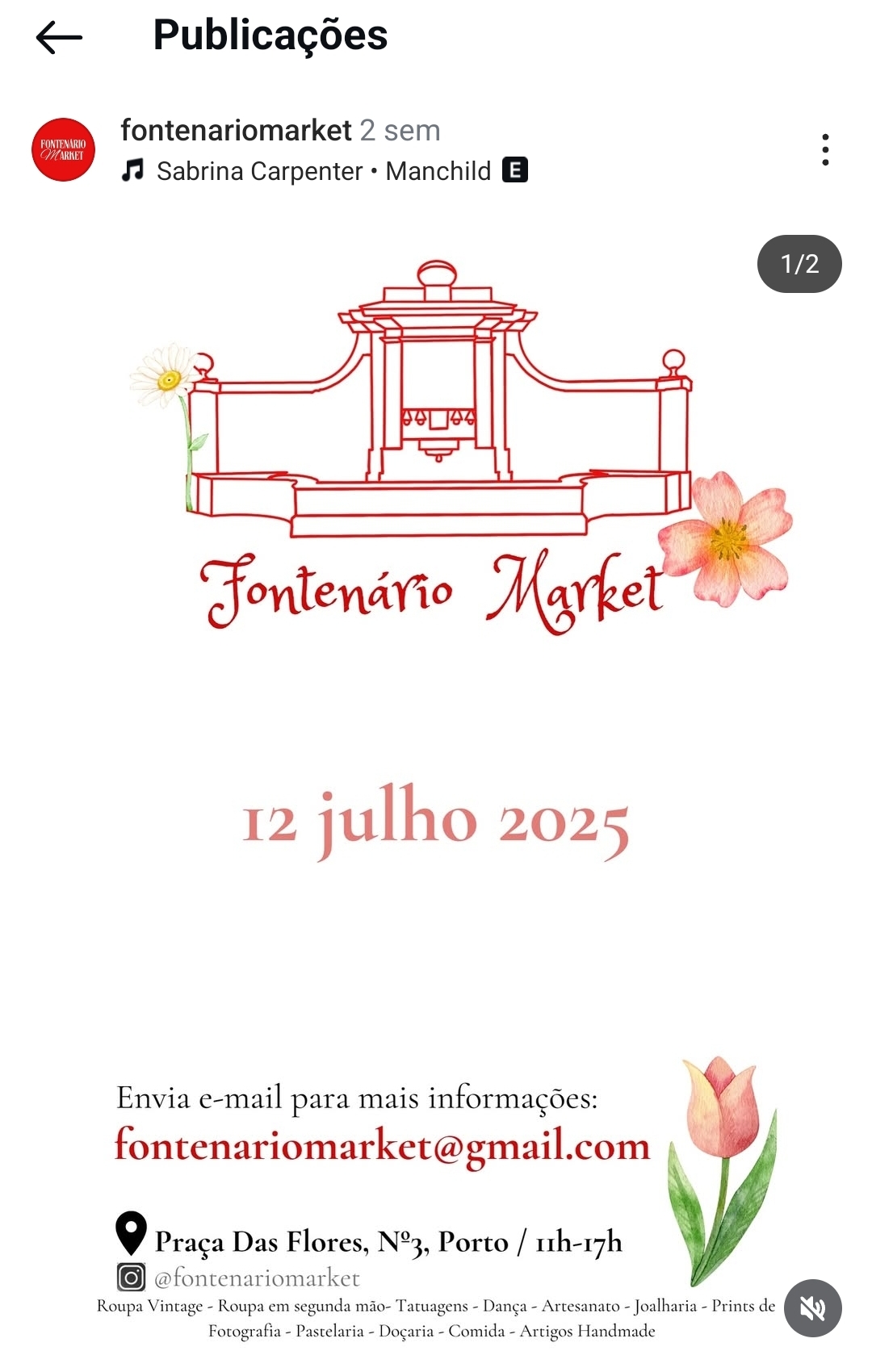Open the Sabrina Carpenter Manchild audio
The image size is (872, 1372).
323,171
